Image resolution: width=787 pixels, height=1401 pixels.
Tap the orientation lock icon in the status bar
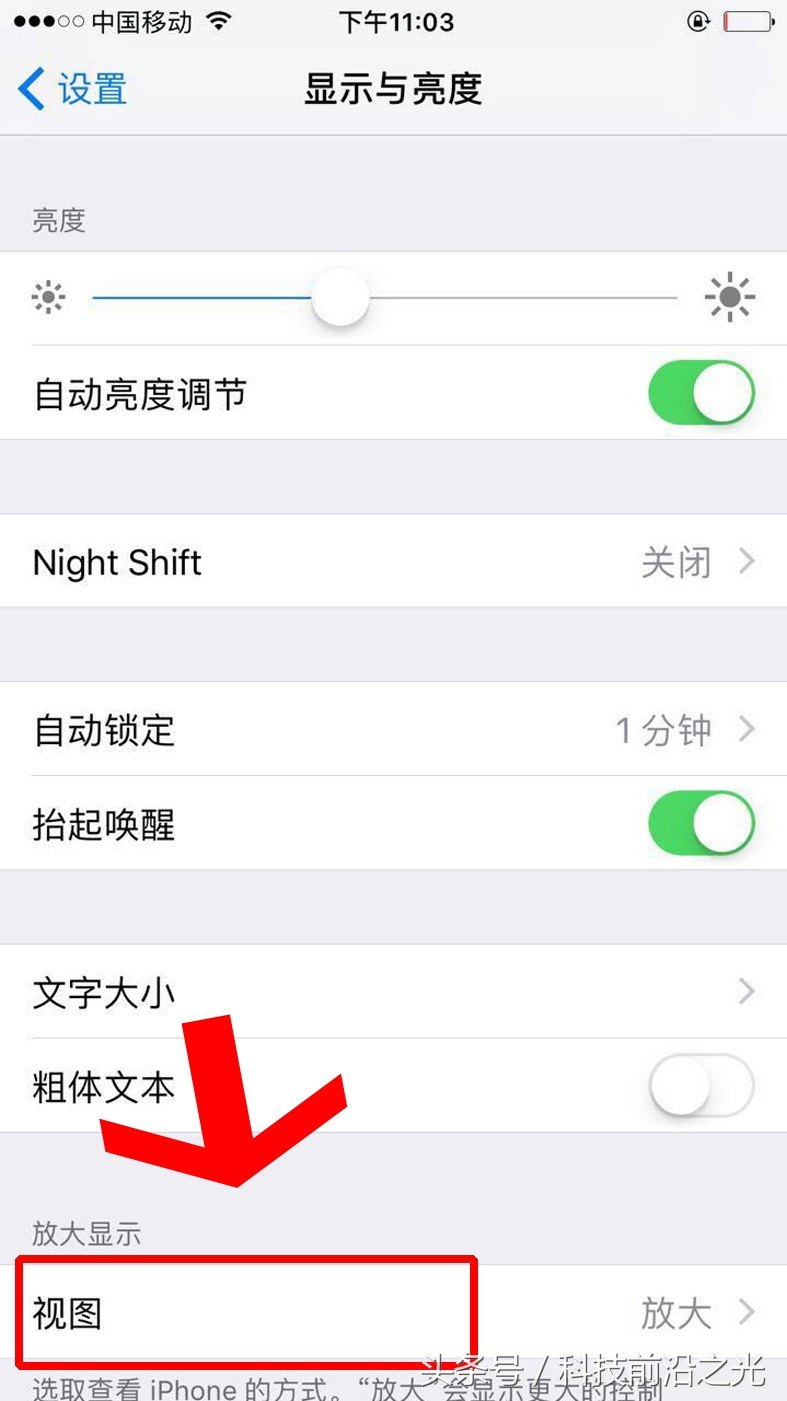[699, 20]
